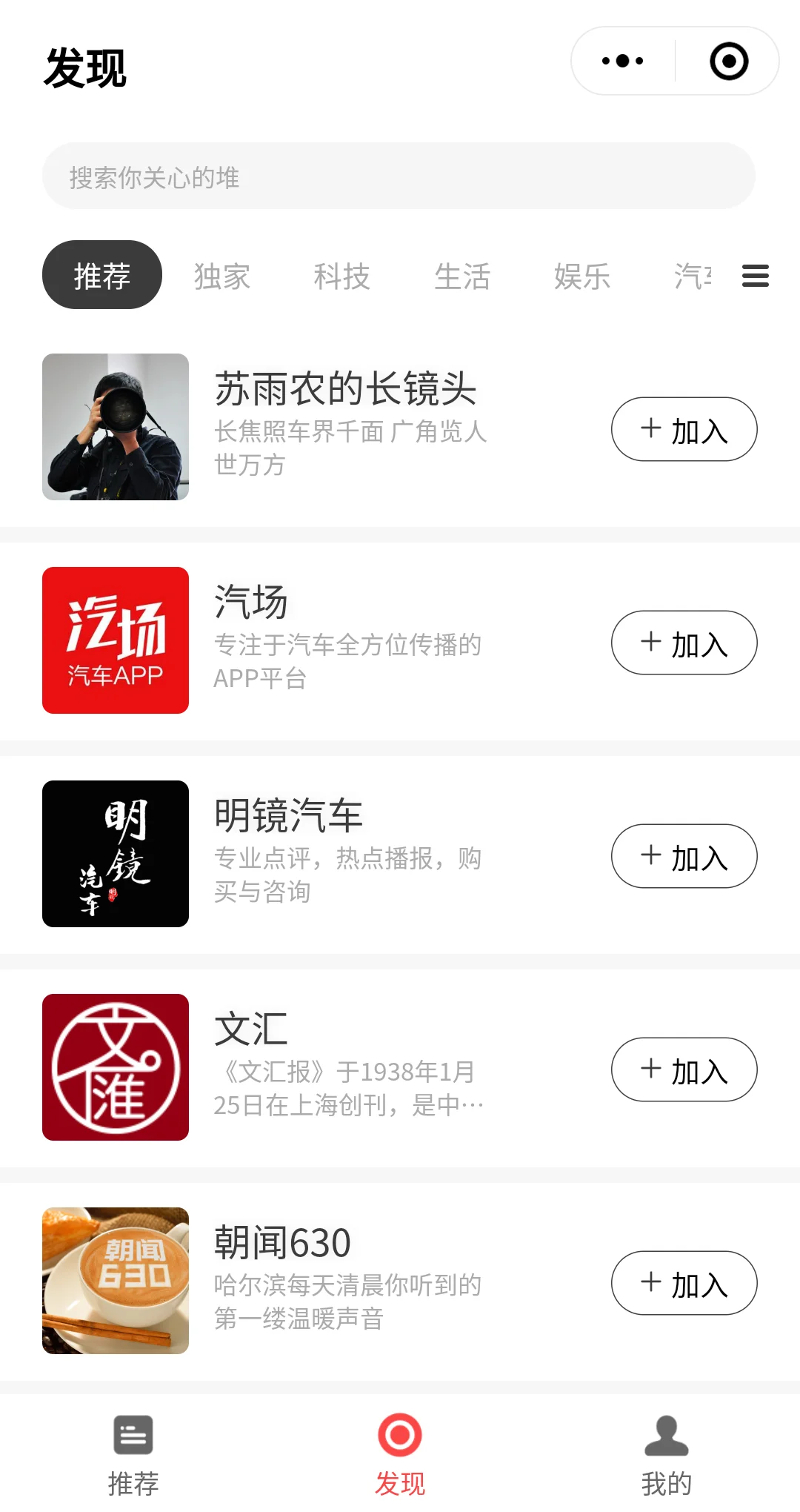This screenshot has width=800, height=1512.
Task: Show the 娱乐 category
Action: [x=582, y=276]
